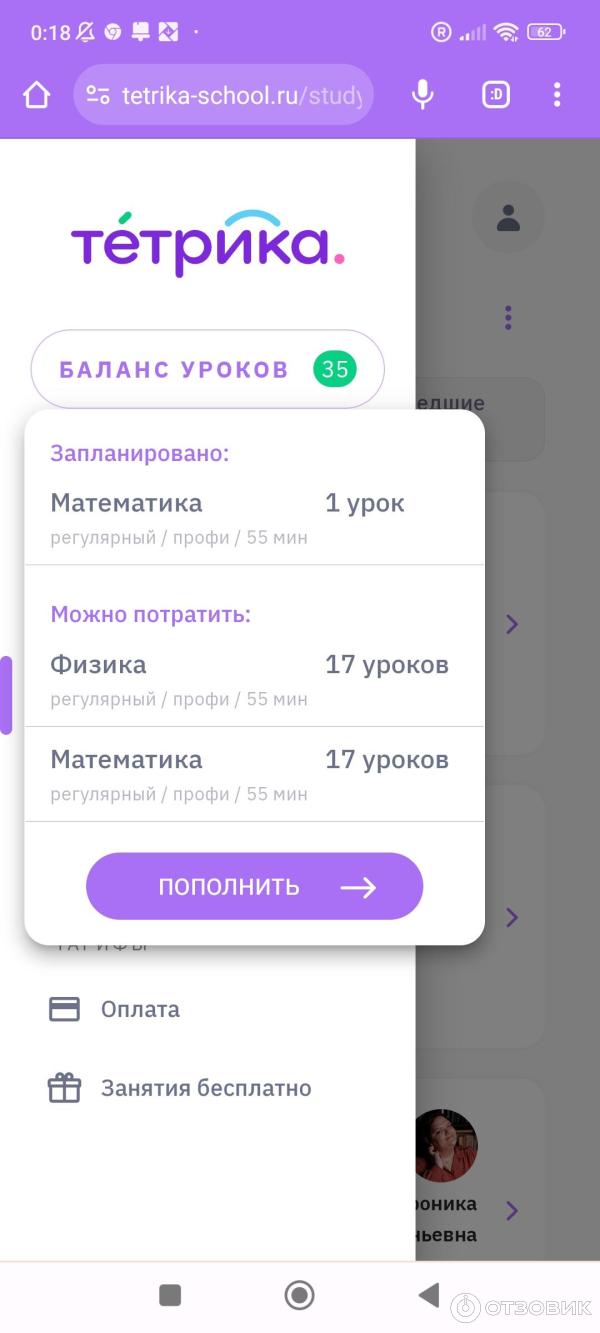Image resolution: width=600 pixels, height=1333 pixels.
Task: Tap the Пополнить button
Action: tap(254, 886)
